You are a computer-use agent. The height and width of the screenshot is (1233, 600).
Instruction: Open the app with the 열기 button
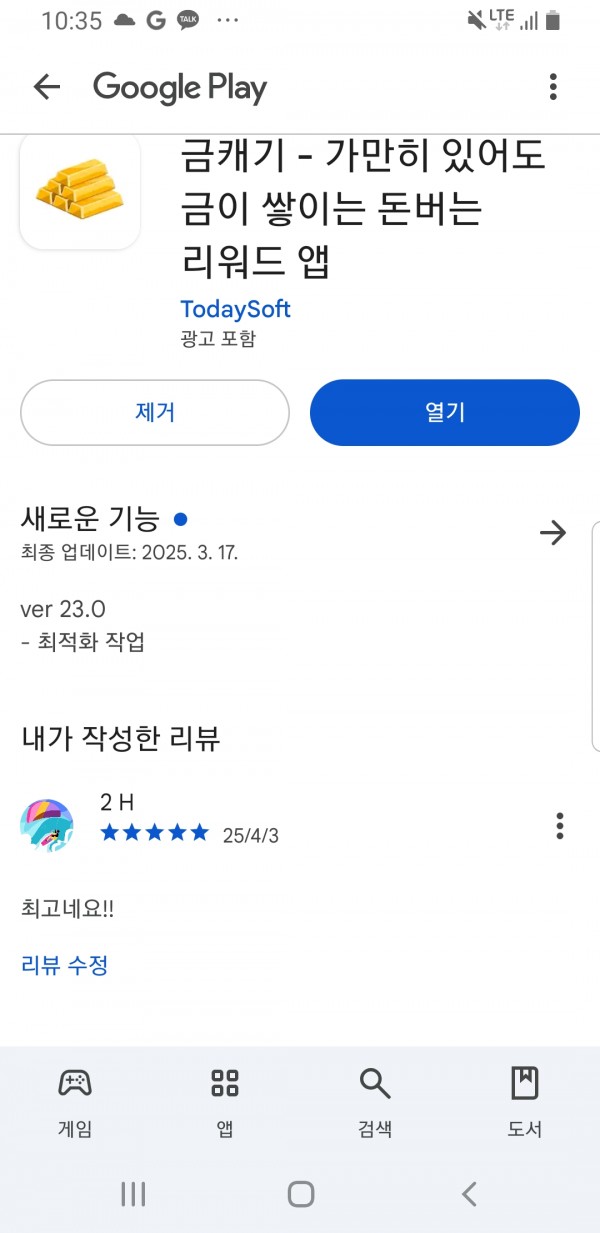(x=445, y=412)
